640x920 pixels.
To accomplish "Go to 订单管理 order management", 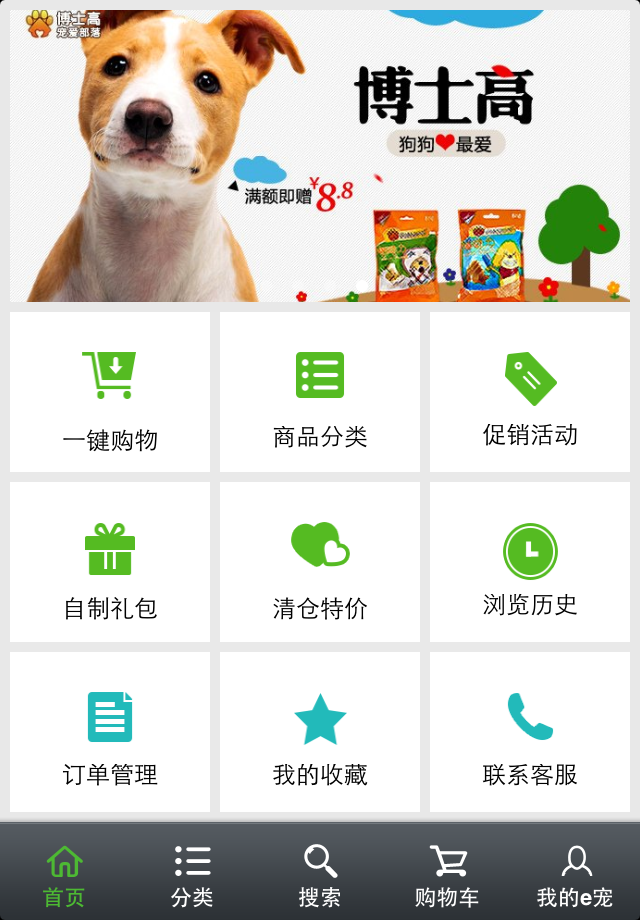I will tap(110, 732).
